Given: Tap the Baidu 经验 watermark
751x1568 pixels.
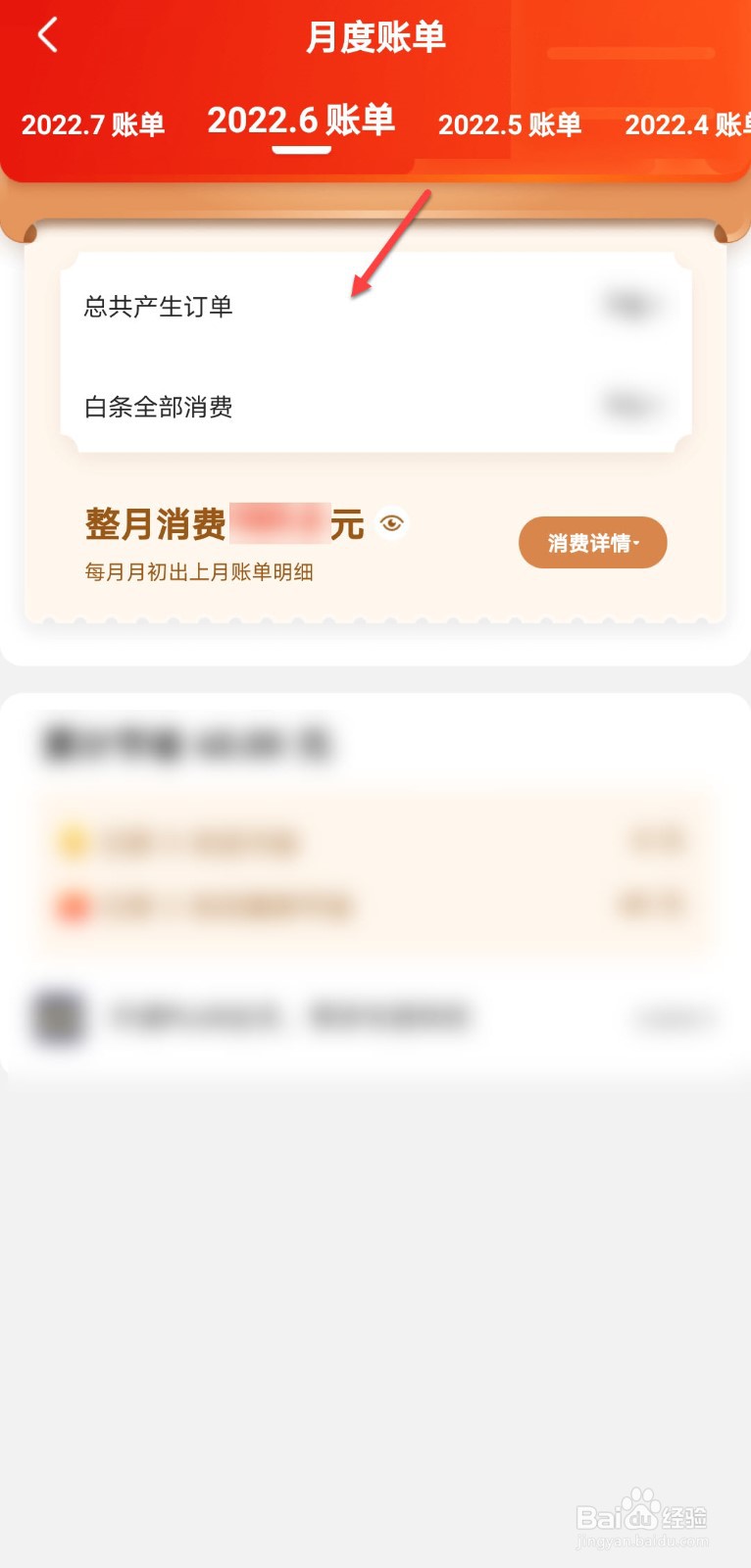Looking at the screenshot, I should tap(642, 1517).
